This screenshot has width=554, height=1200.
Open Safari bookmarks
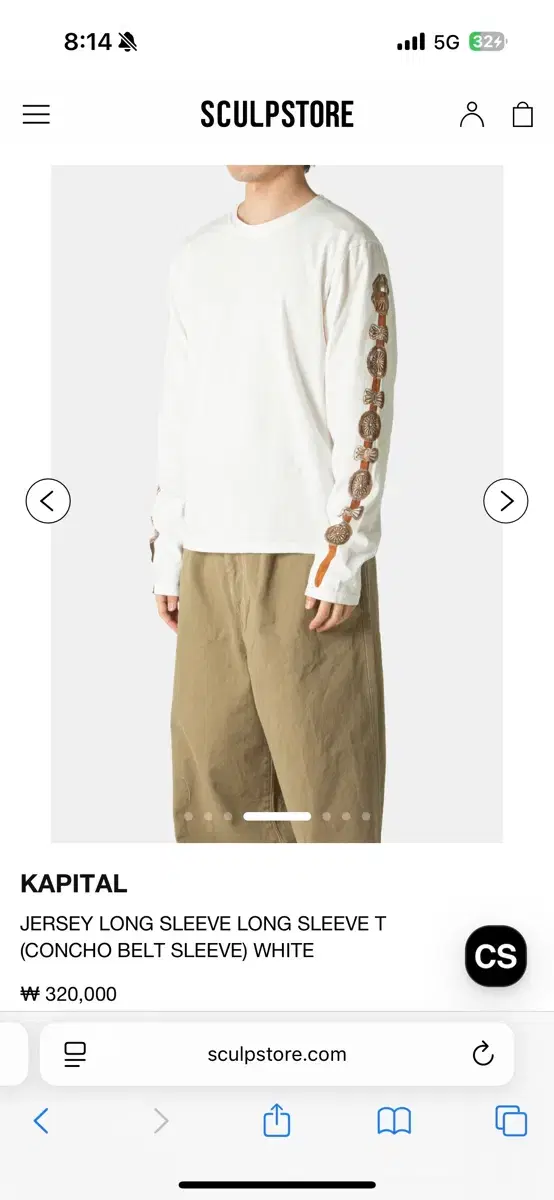[394, 1121]
